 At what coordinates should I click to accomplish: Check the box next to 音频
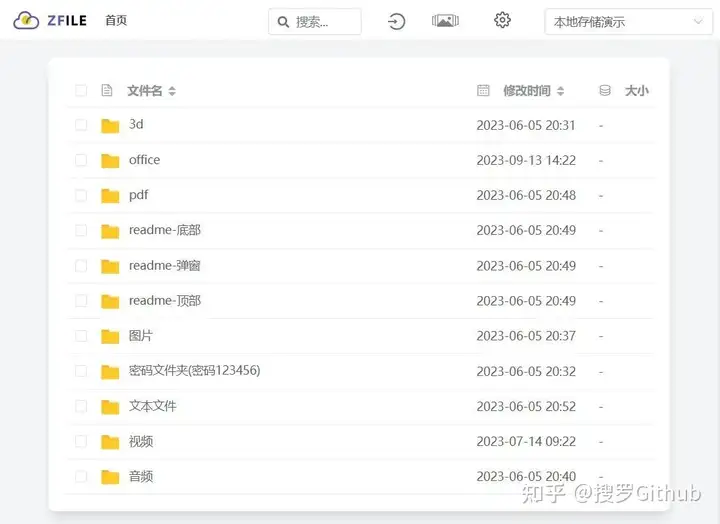(81, 477)
